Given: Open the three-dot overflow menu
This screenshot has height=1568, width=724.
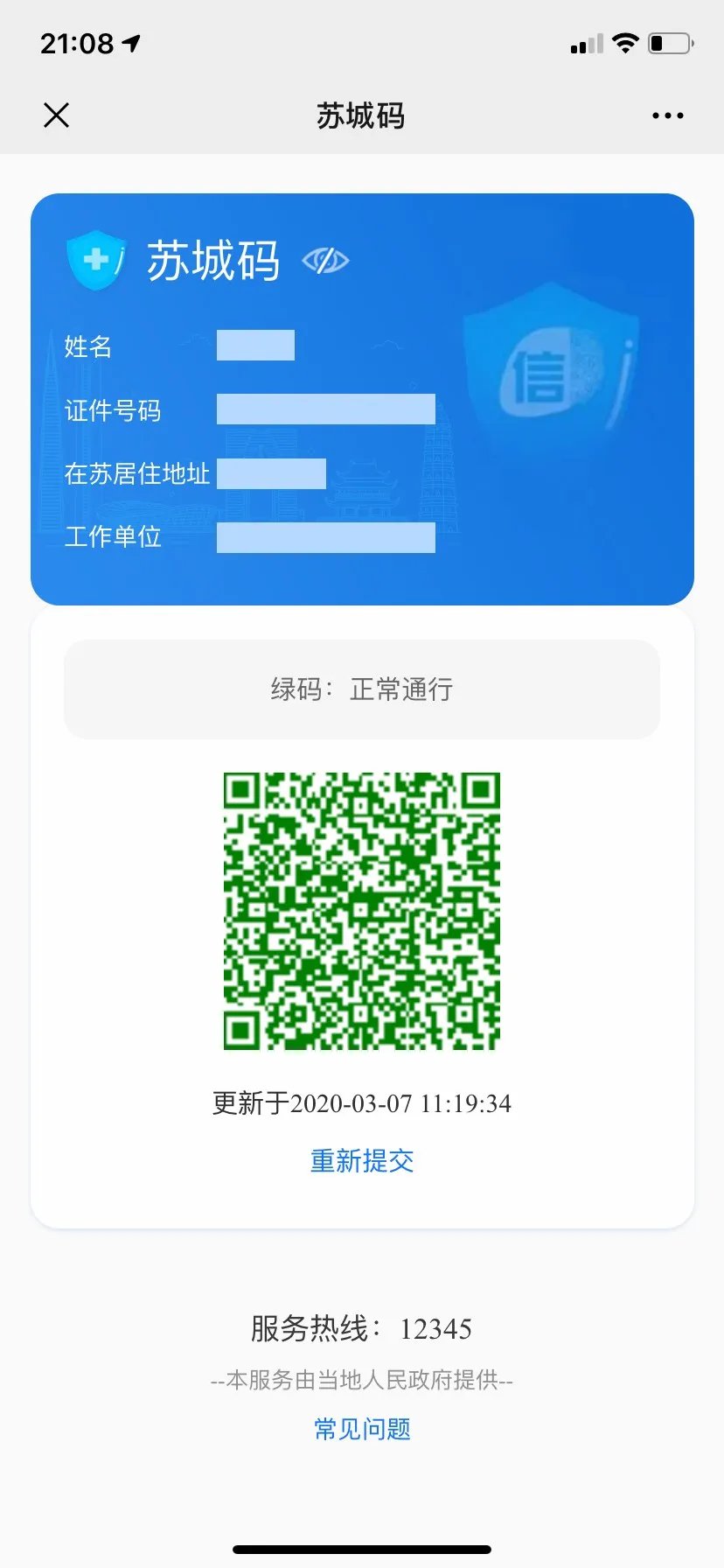Looking at the screenshot, I should click(667, 115).
